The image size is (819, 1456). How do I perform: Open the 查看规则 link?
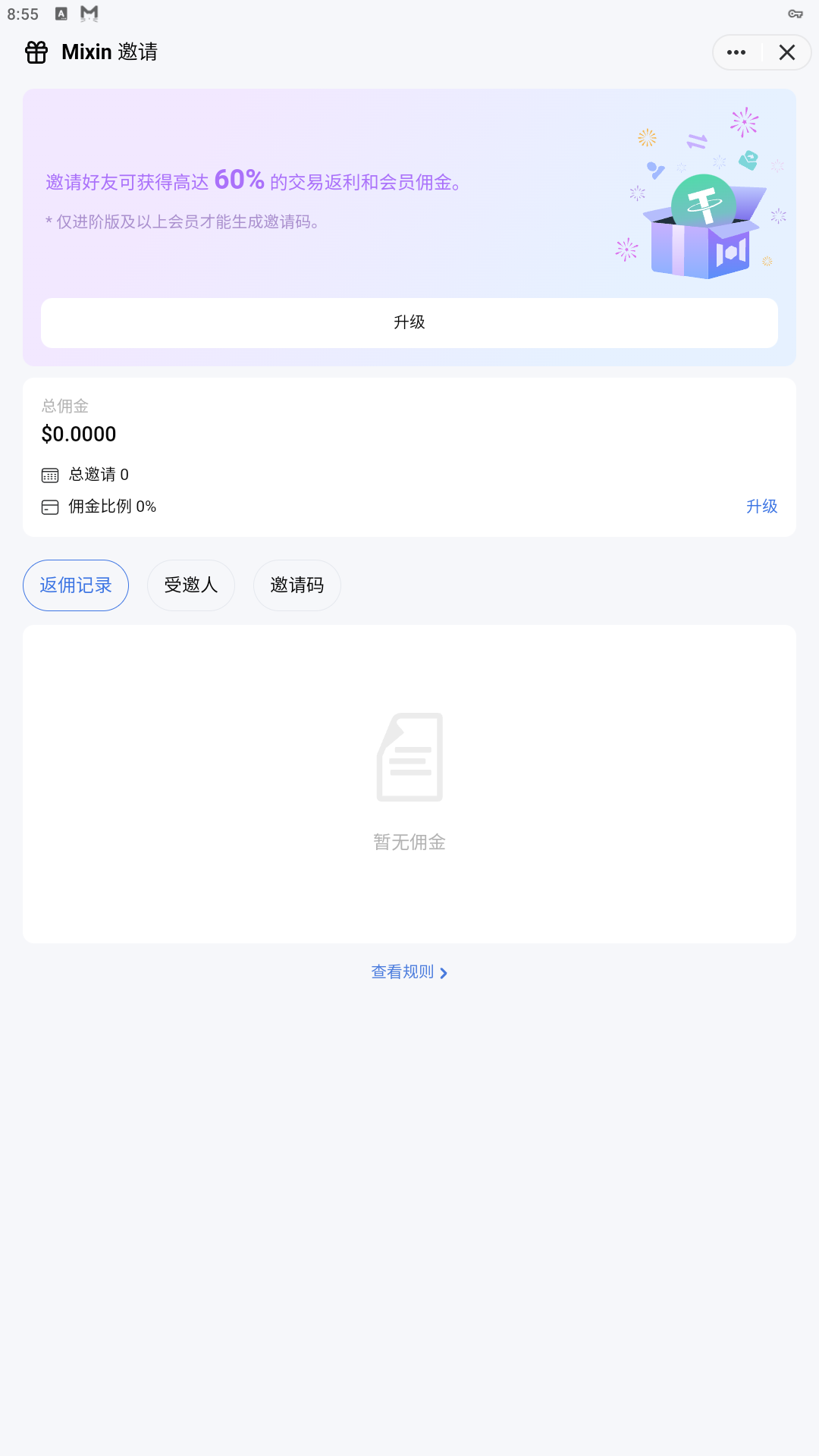coord(409,972)
